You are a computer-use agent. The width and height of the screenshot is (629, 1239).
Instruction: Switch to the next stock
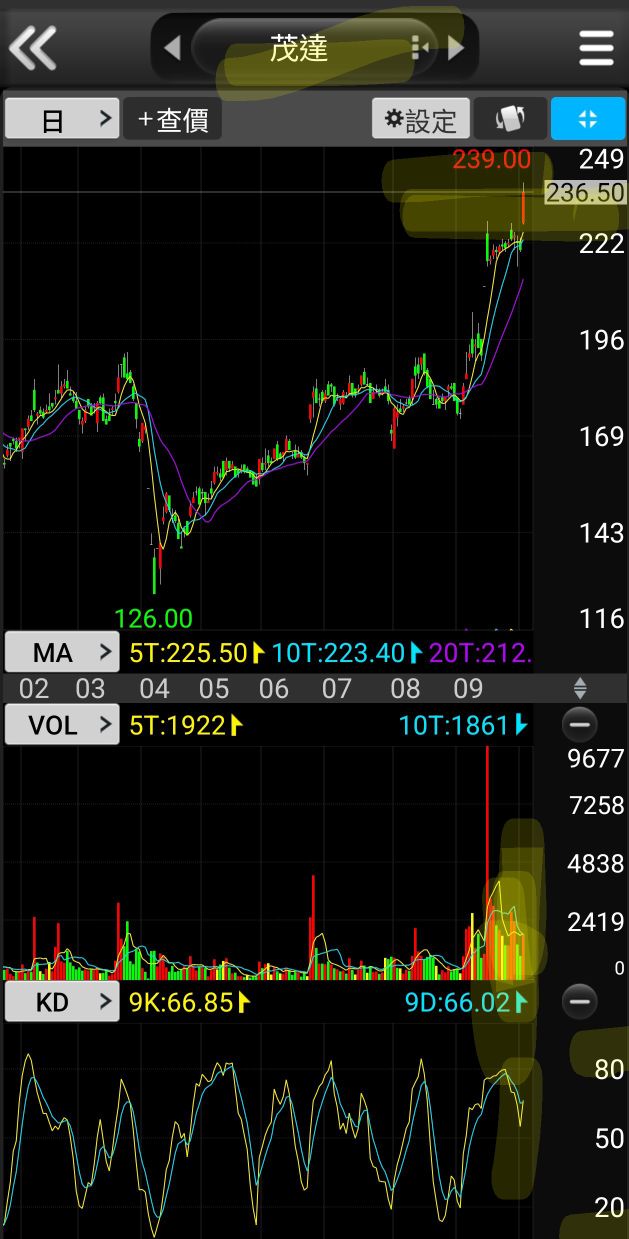tap(456, 47)
